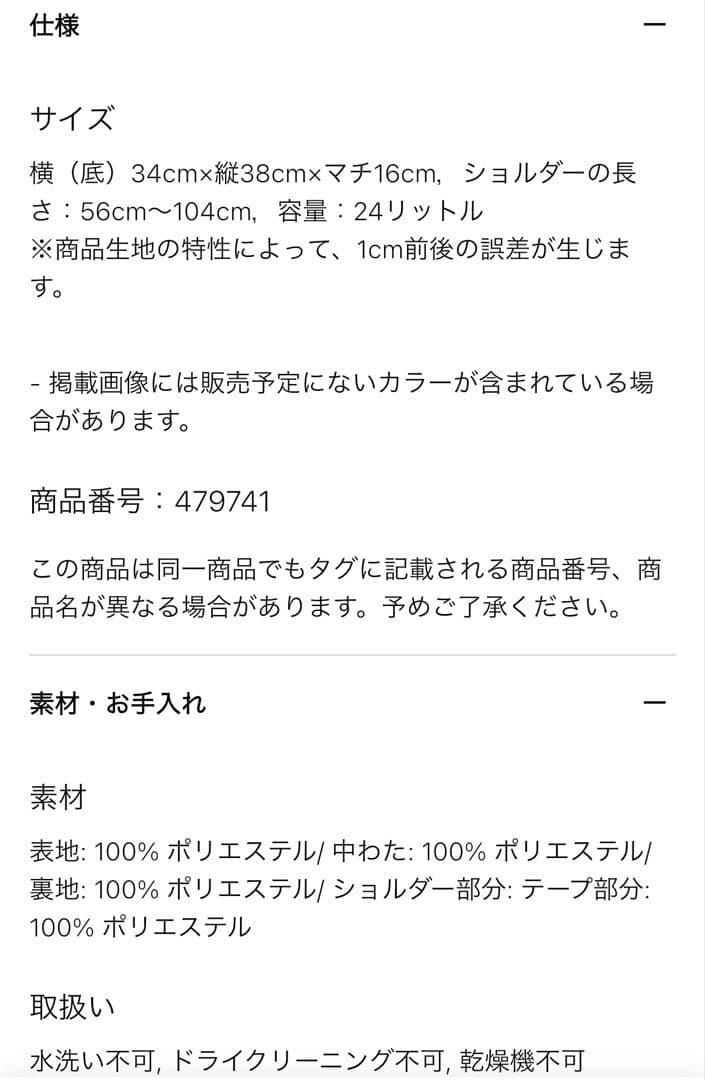Collapse the 仕様 section
The image size is (705, 1080).
click(654, 24)
